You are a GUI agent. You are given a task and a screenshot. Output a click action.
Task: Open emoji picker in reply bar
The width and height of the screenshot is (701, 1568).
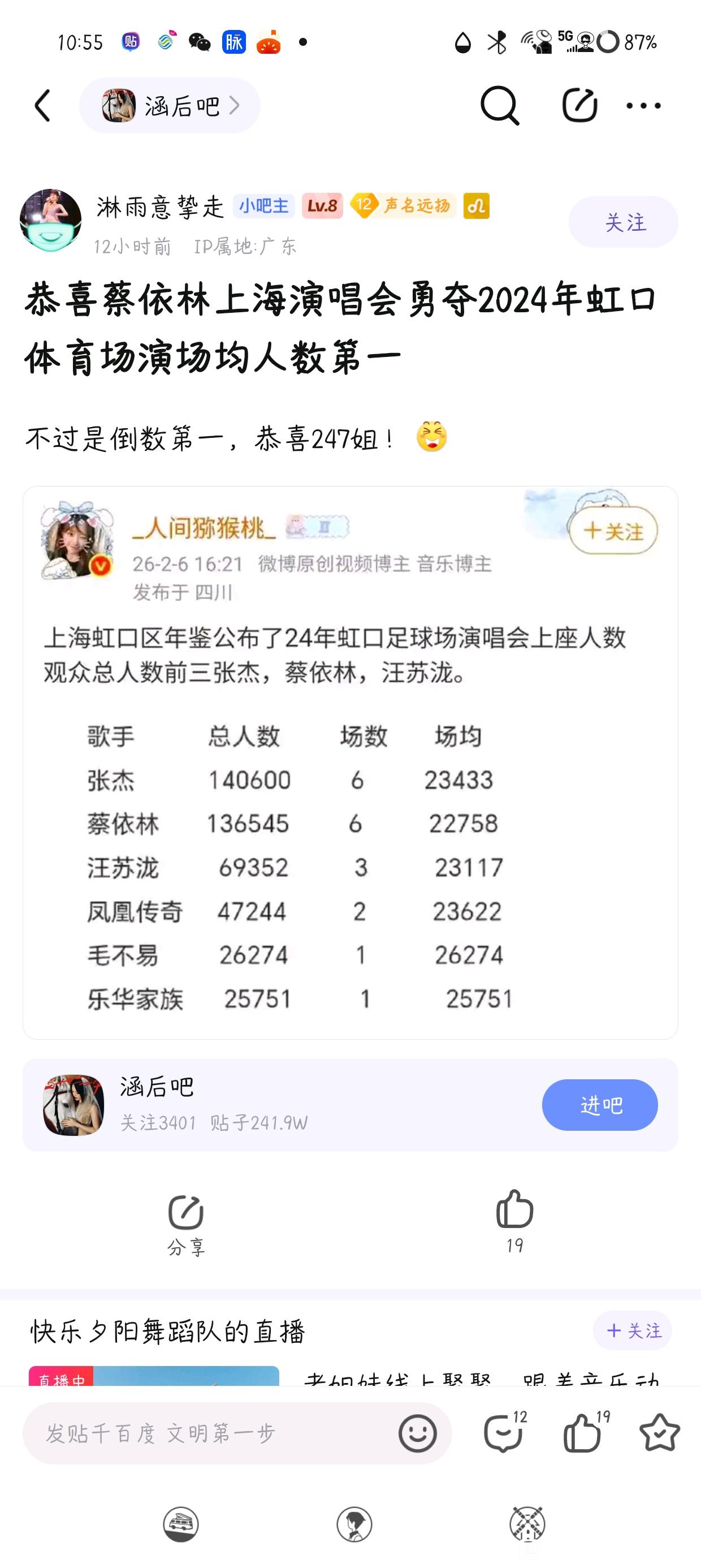[x=417, y=1433]
